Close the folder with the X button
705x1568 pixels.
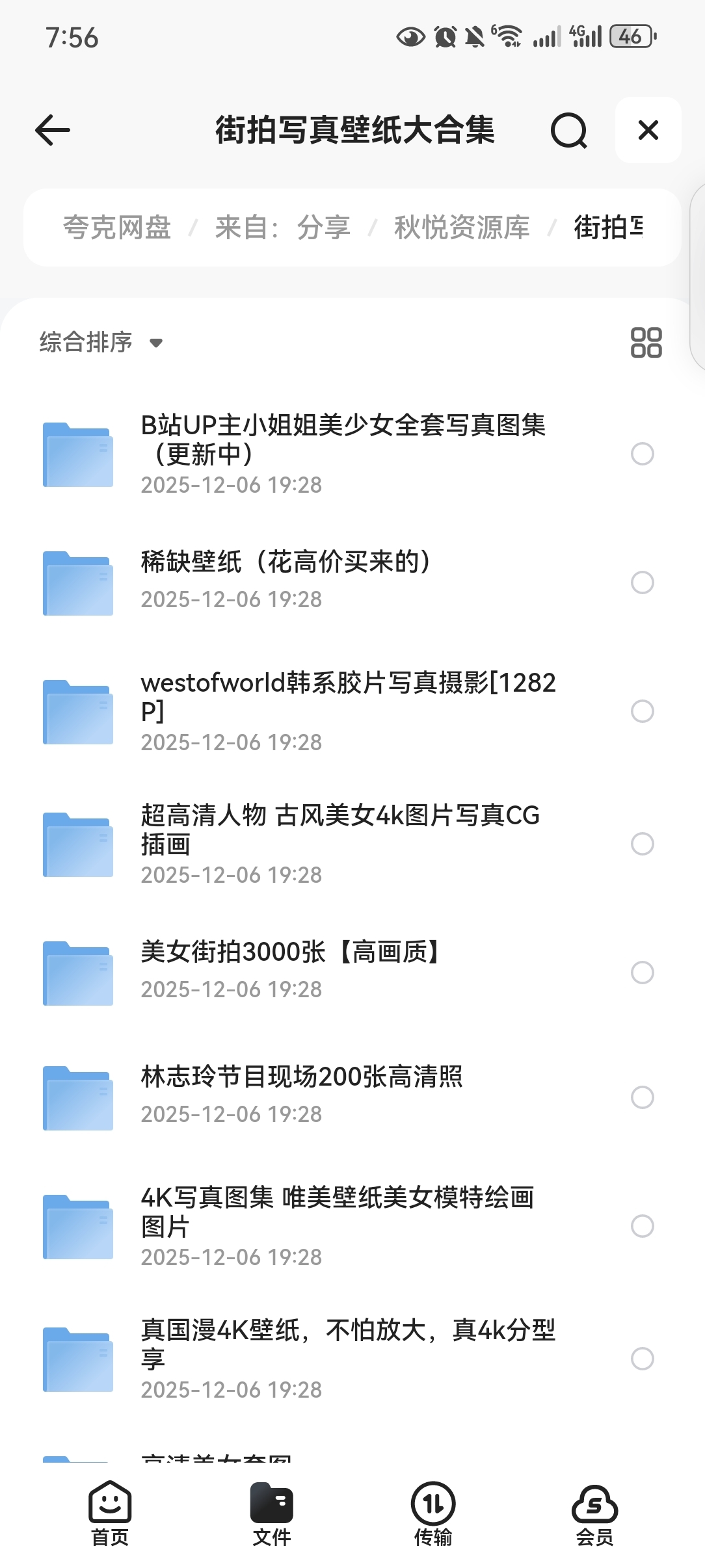coord(648,130)
